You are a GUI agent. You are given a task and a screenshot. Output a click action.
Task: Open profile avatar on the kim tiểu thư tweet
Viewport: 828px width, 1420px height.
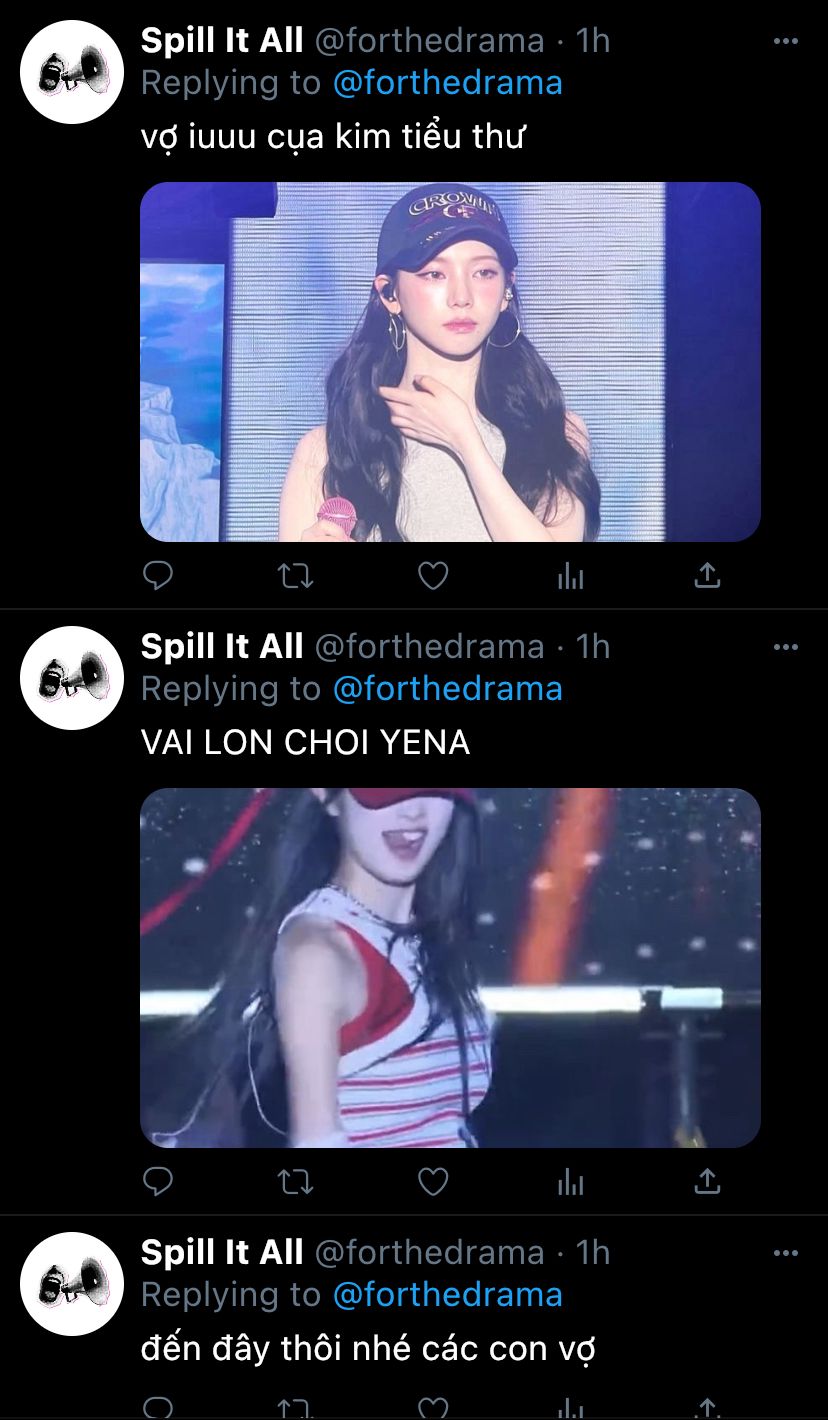[72, 72]
